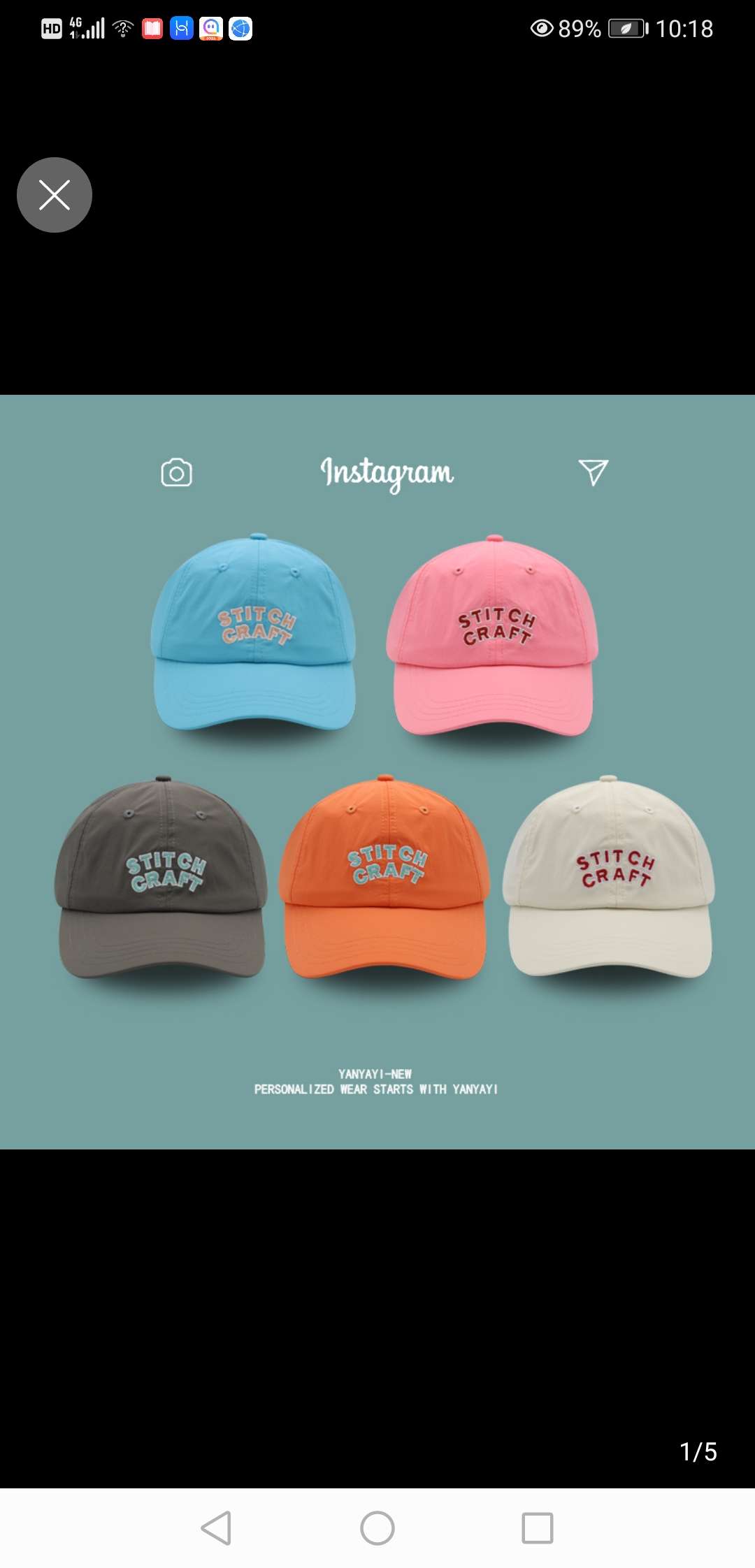Close the full-screen image viewer
The image size is (755, 1568).
[55, 195]
